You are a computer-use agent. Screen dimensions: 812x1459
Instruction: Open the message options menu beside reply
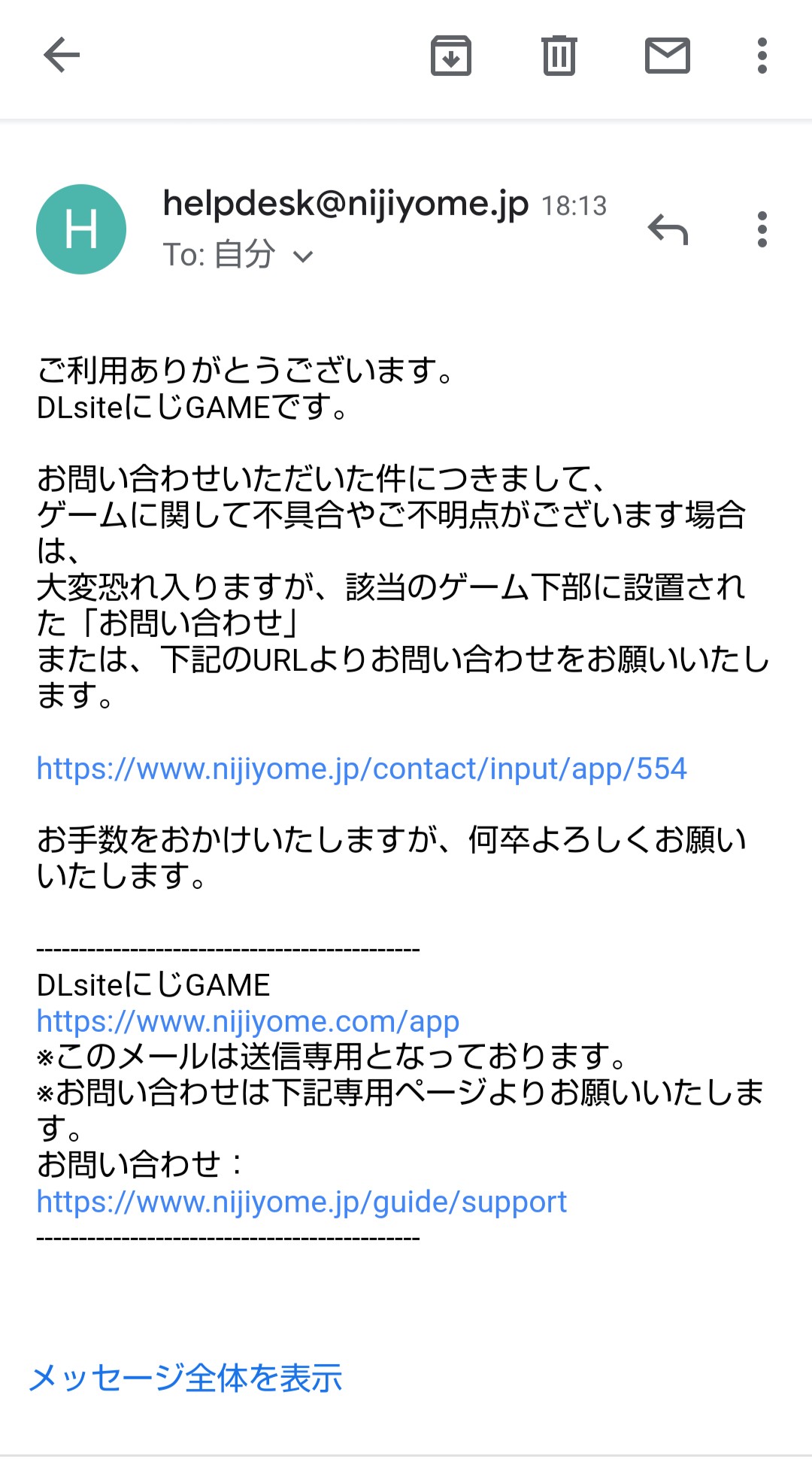tap(762, 229)
